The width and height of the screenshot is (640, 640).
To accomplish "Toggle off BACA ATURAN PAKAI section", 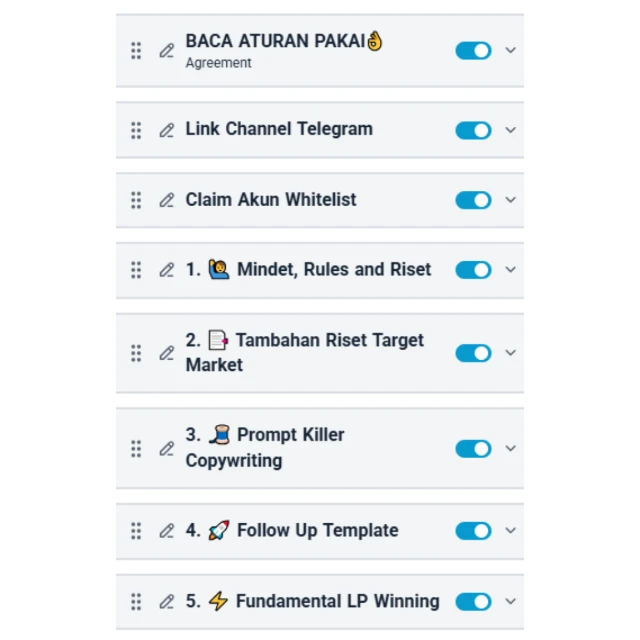I will (x=473, y=50).
